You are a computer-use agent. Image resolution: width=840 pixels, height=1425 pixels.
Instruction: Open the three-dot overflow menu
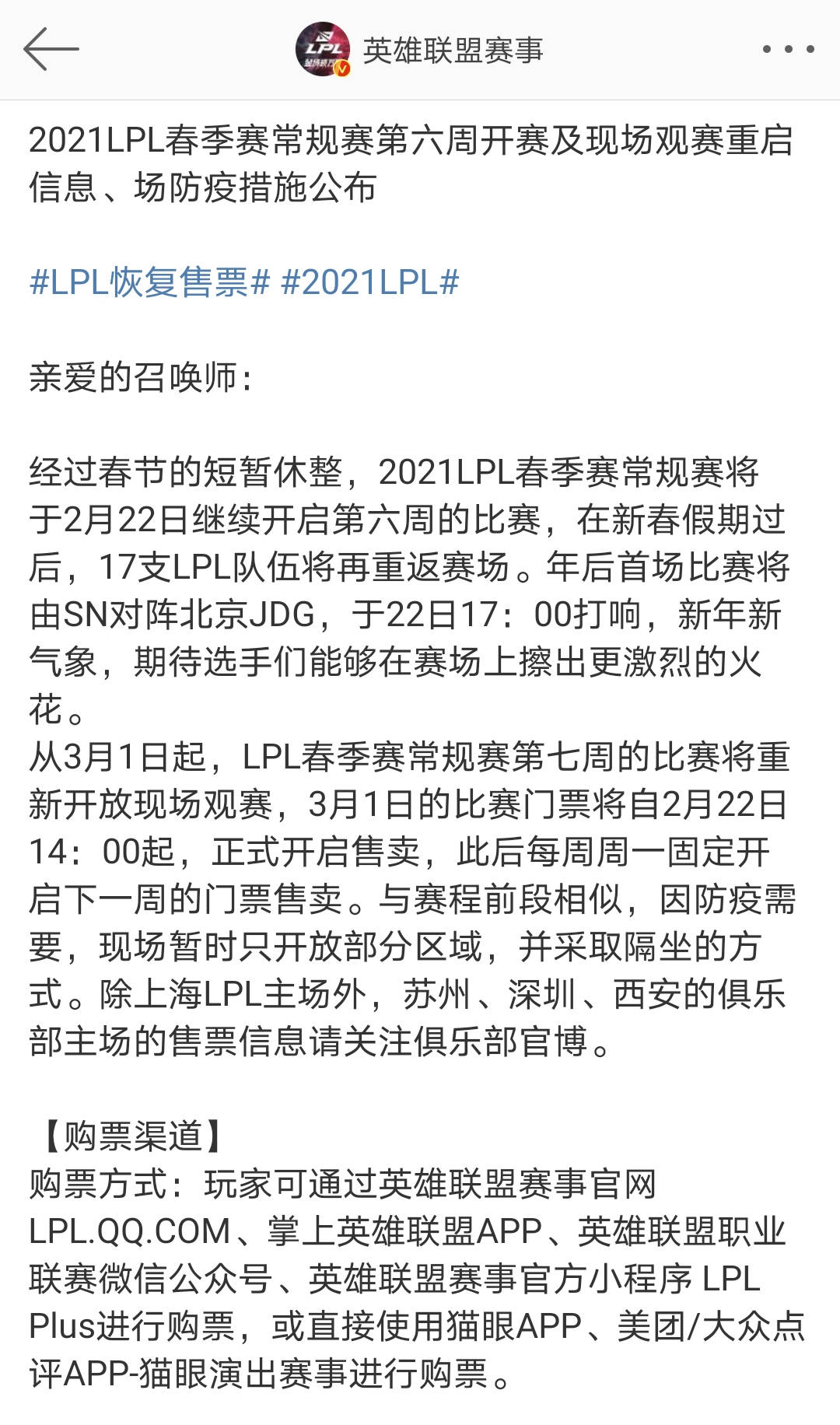click(788, 50)
